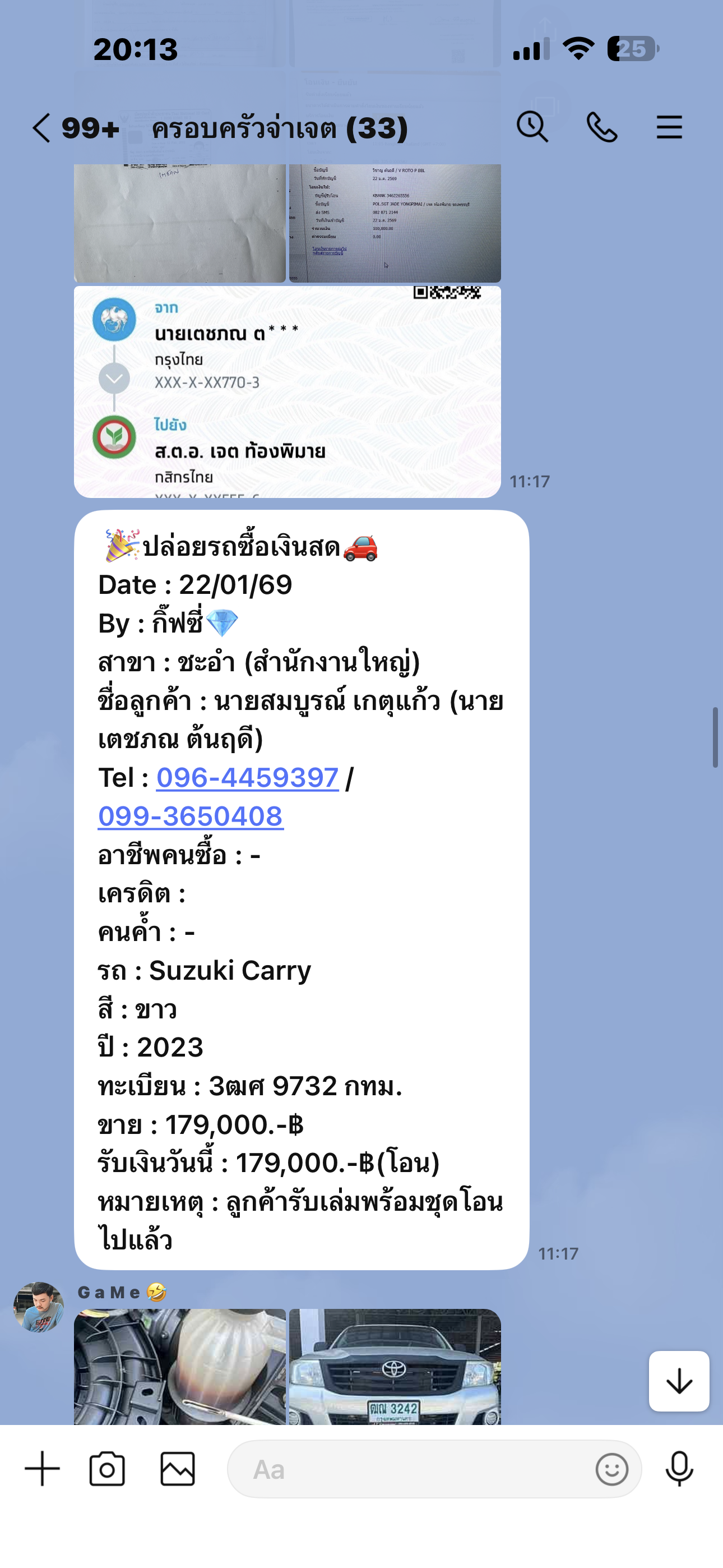Open the chat menu
Image resolution: width=723 pixels, height=1568 pixels.
tap(669, 127)
